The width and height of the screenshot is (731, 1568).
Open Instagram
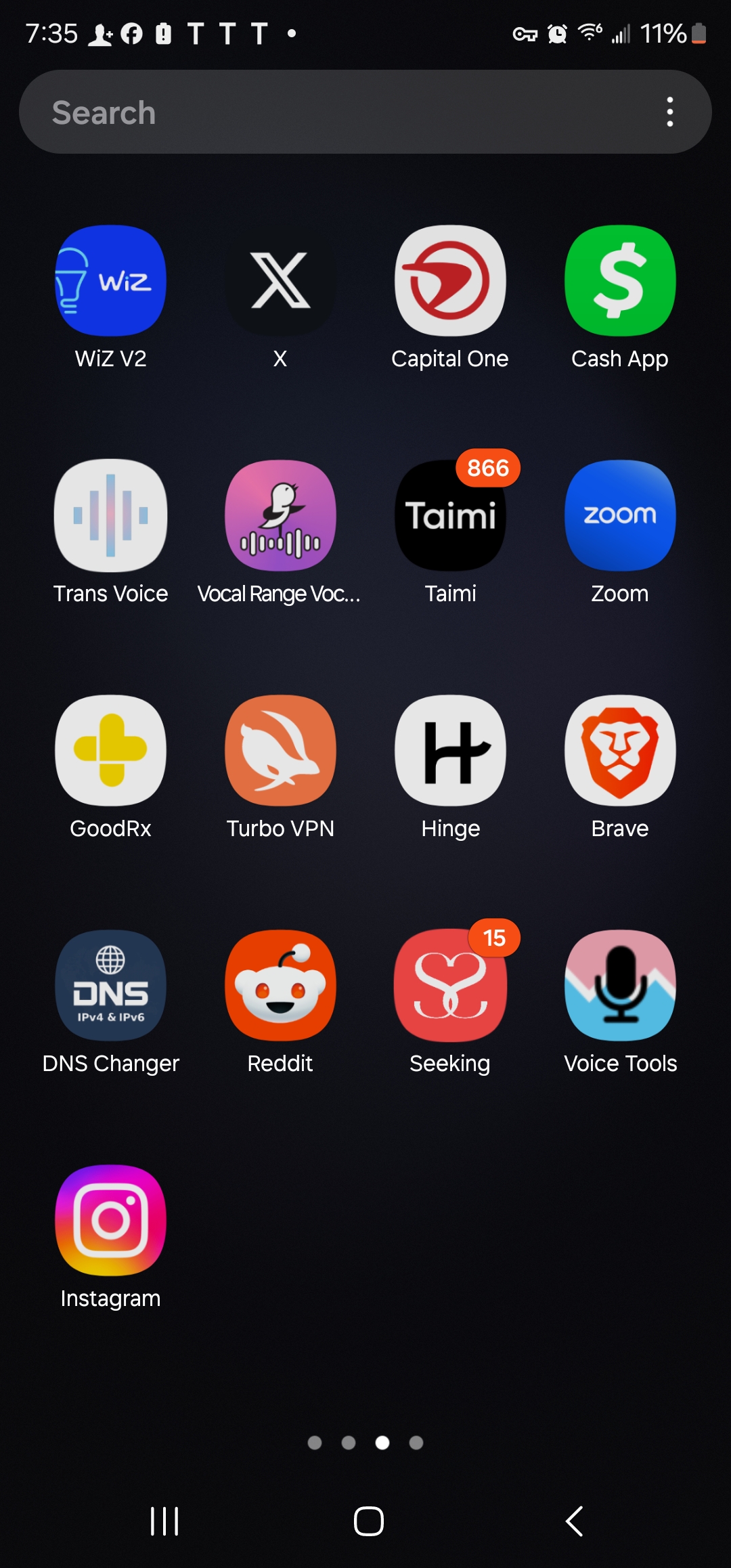[110, 1221]
